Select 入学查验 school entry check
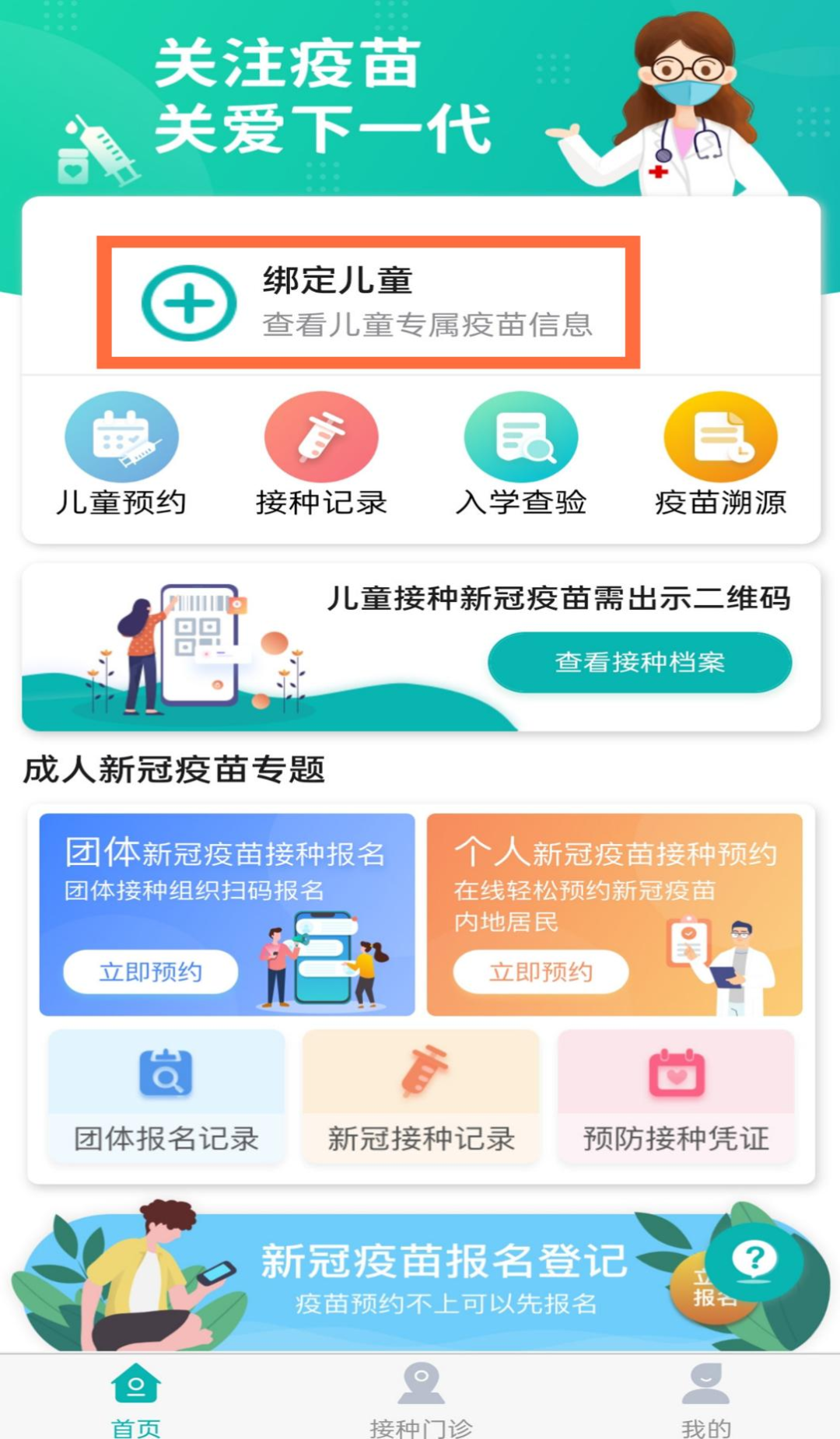Screen dimensions: 840x1439 click(521, 455)
